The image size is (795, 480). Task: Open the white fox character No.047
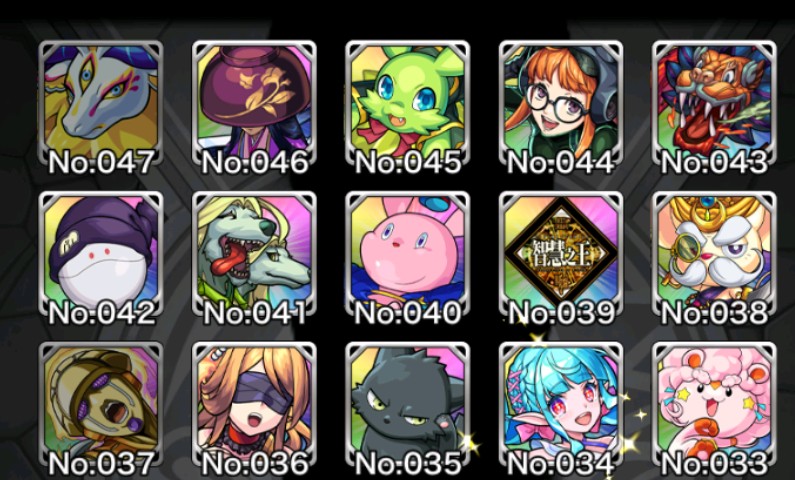(x=100, y=102)
